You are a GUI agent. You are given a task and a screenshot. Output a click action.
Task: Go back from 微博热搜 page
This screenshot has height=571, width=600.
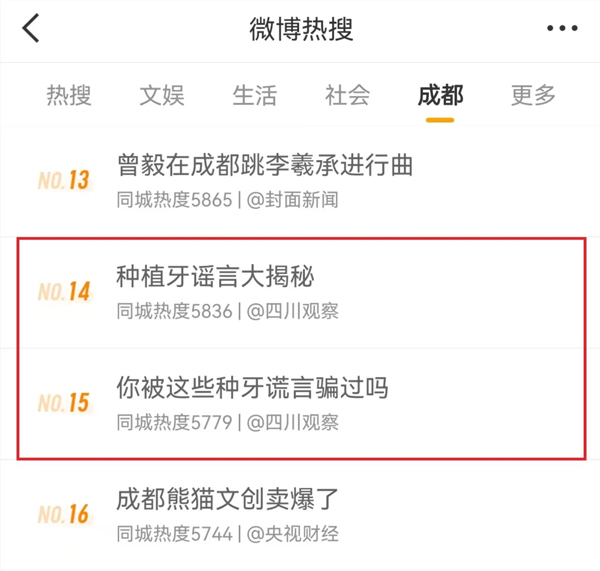[x=31, y=28]
